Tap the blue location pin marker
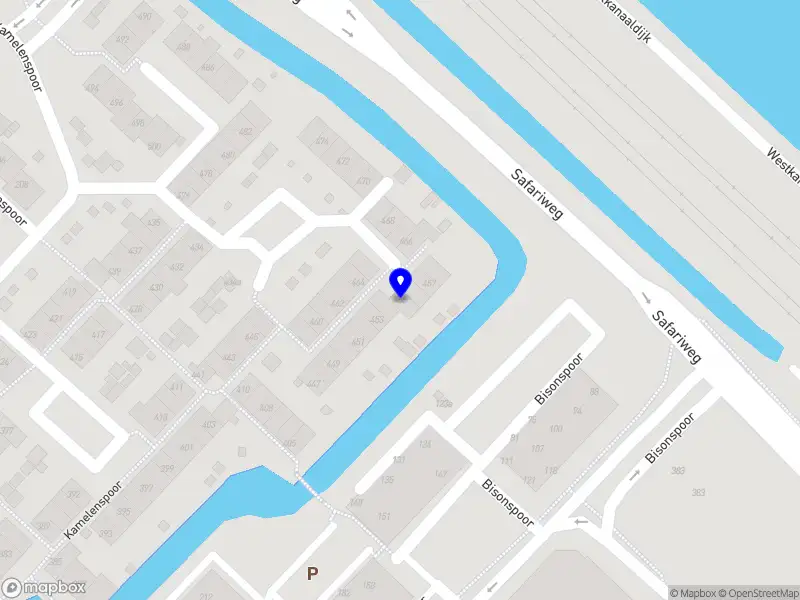The image size is (800, 600). [x=401, y=282]
